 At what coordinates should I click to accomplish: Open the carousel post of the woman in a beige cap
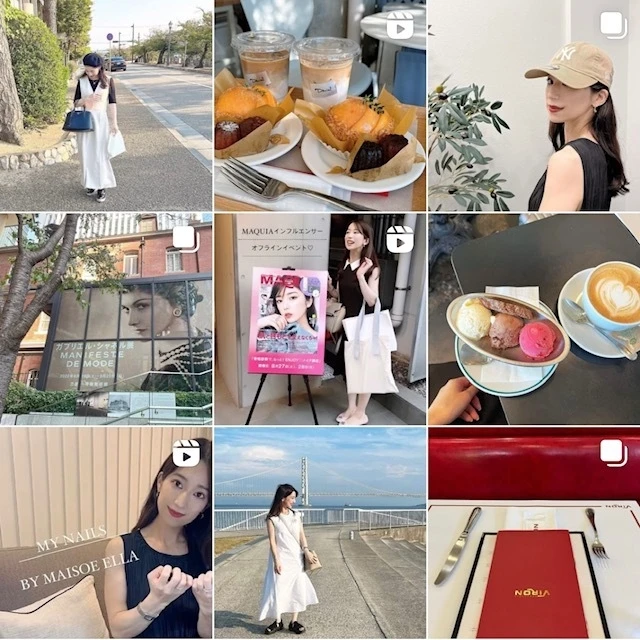coord(534,105)
